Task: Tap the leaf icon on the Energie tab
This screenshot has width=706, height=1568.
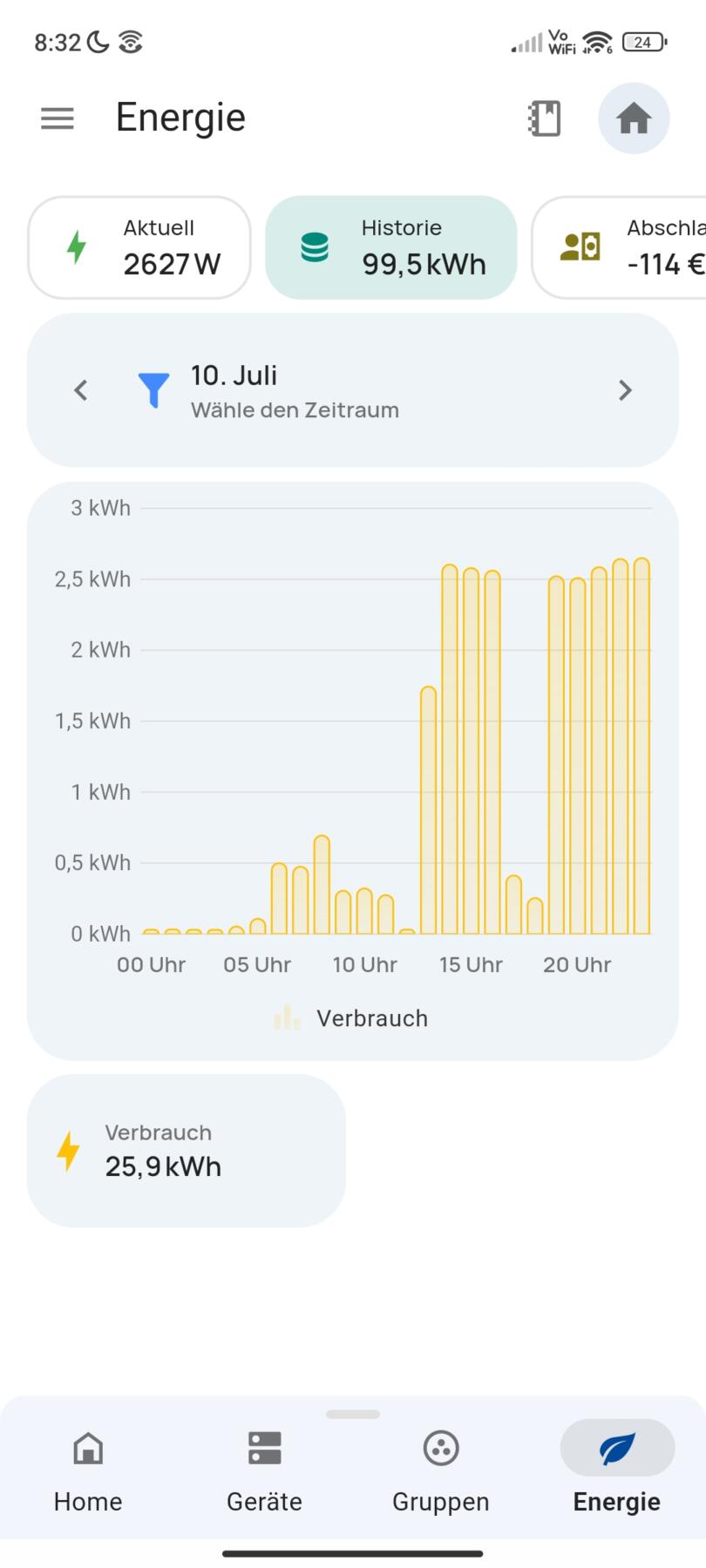Action: click(x=616, y=1448)
